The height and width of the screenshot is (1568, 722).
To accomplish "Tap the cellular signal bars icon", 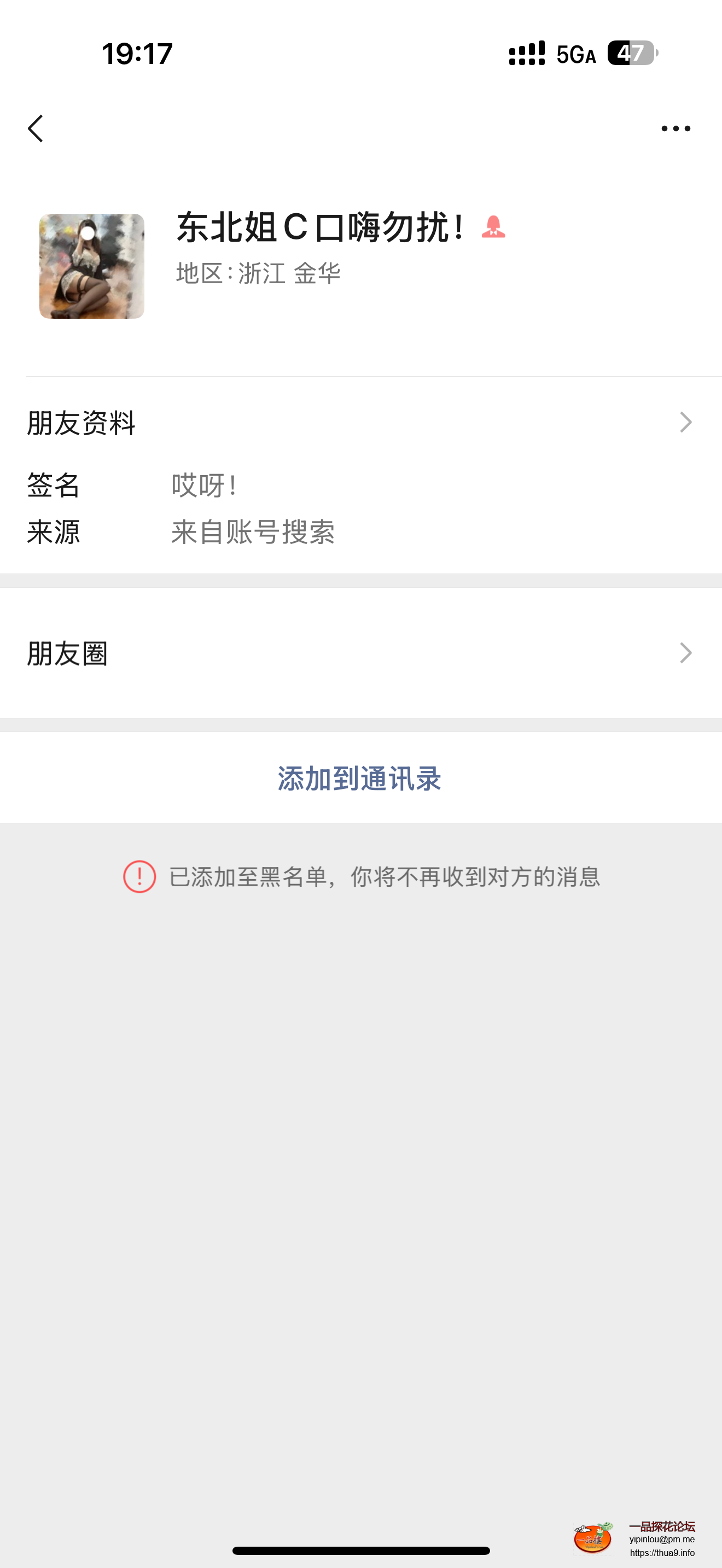I will point(526,54).
